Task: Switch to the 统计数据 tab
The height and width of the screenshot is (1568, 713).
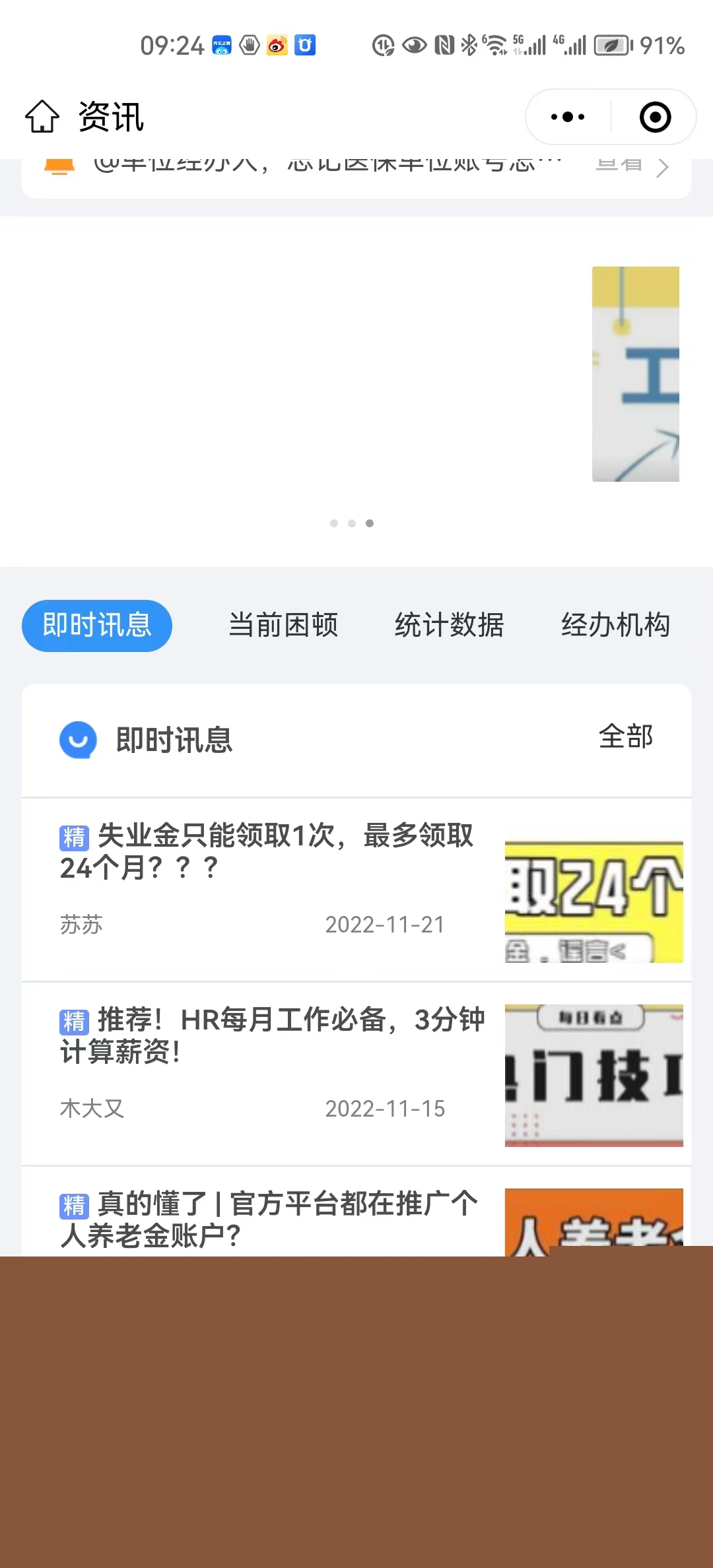Action: pos(449,626)
